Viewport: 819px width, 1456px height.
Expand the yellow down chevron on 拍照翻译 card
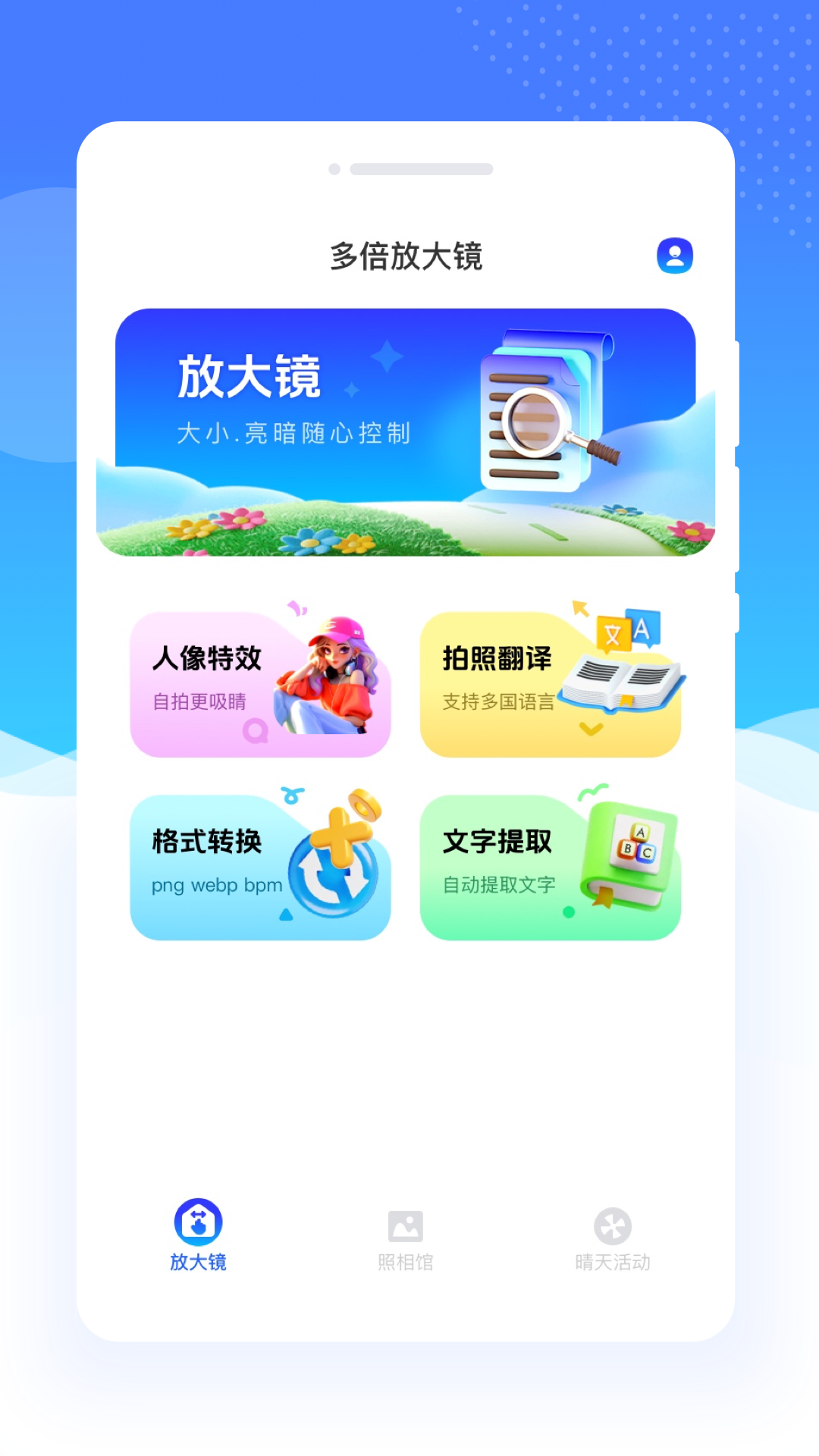591,728
